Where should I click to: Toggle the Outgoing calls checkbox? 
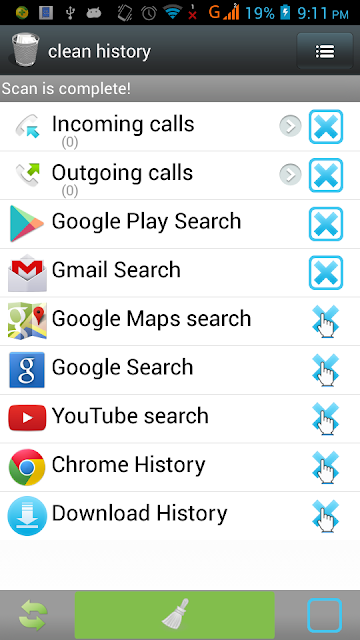(326, 175)
